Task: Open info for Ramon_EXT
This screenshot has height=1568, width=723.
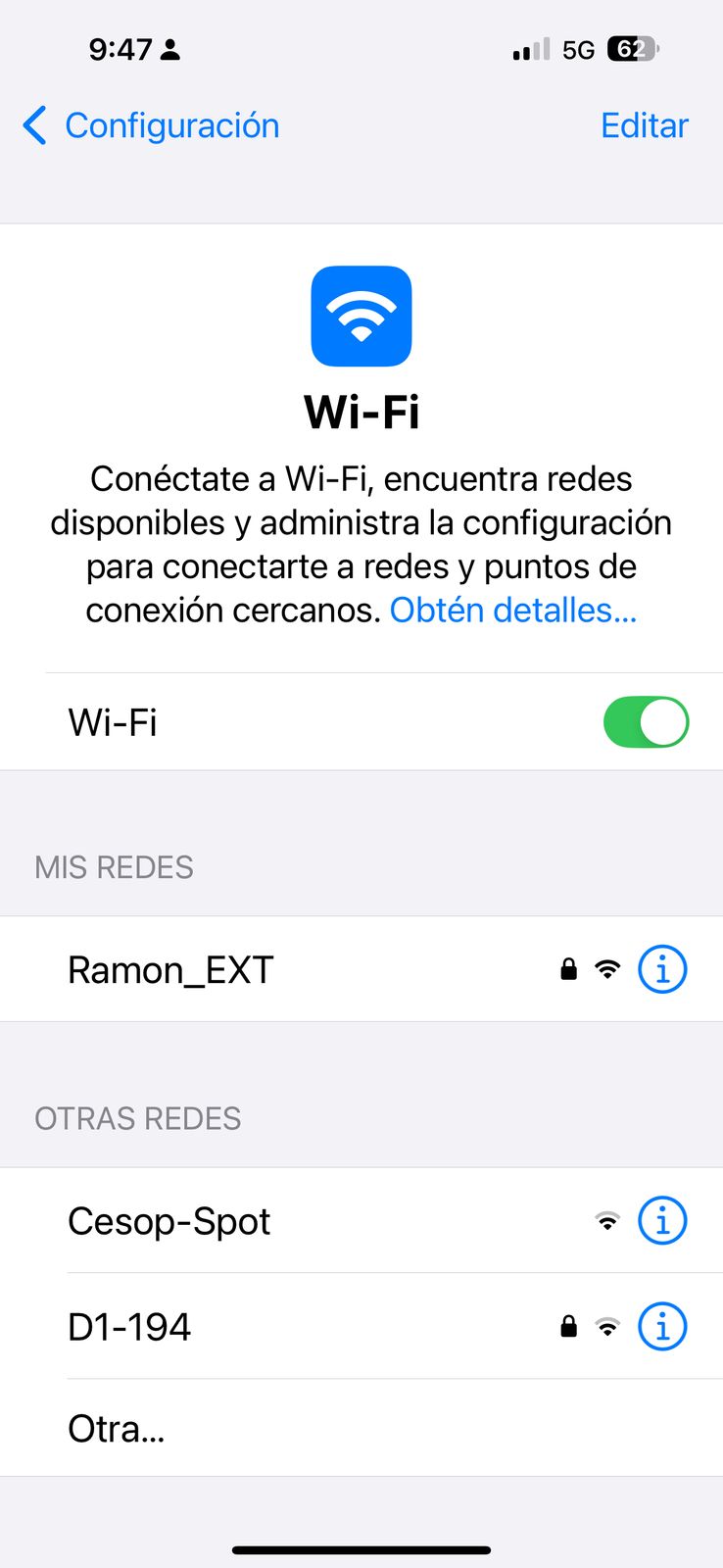Action: click(662, 970)
